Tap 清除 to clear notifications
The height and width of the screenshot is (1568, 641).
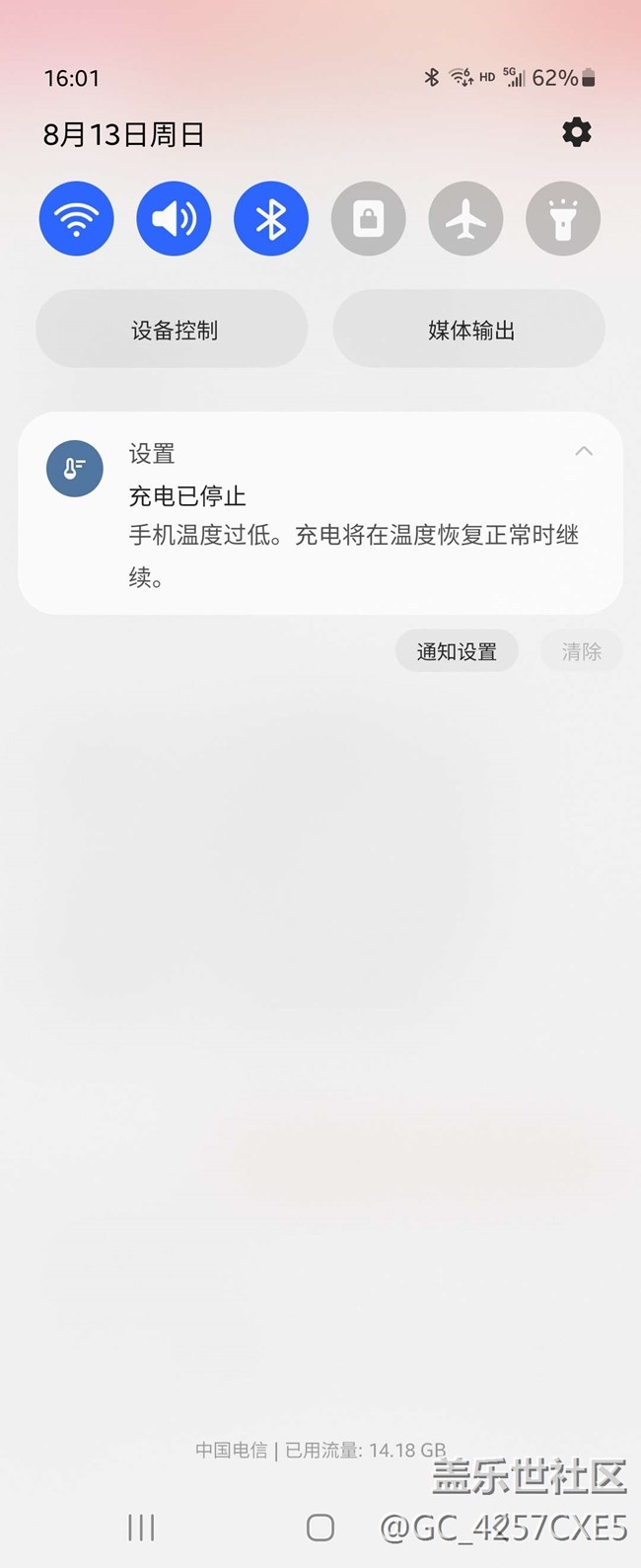pyautogui.click(x=581, y=651)
